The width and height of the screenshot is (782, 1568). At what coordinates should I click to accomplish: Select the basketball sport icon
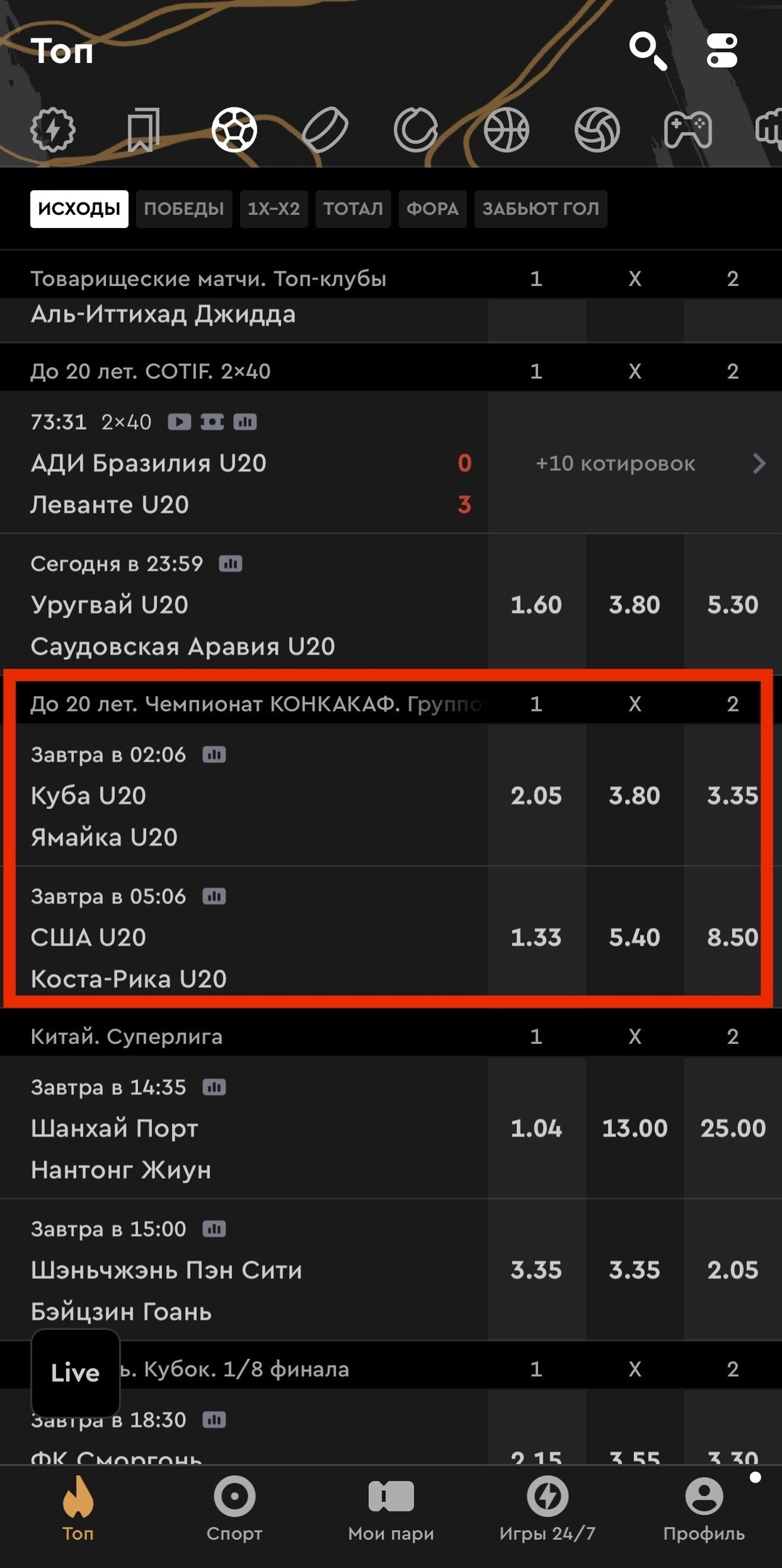506,130
